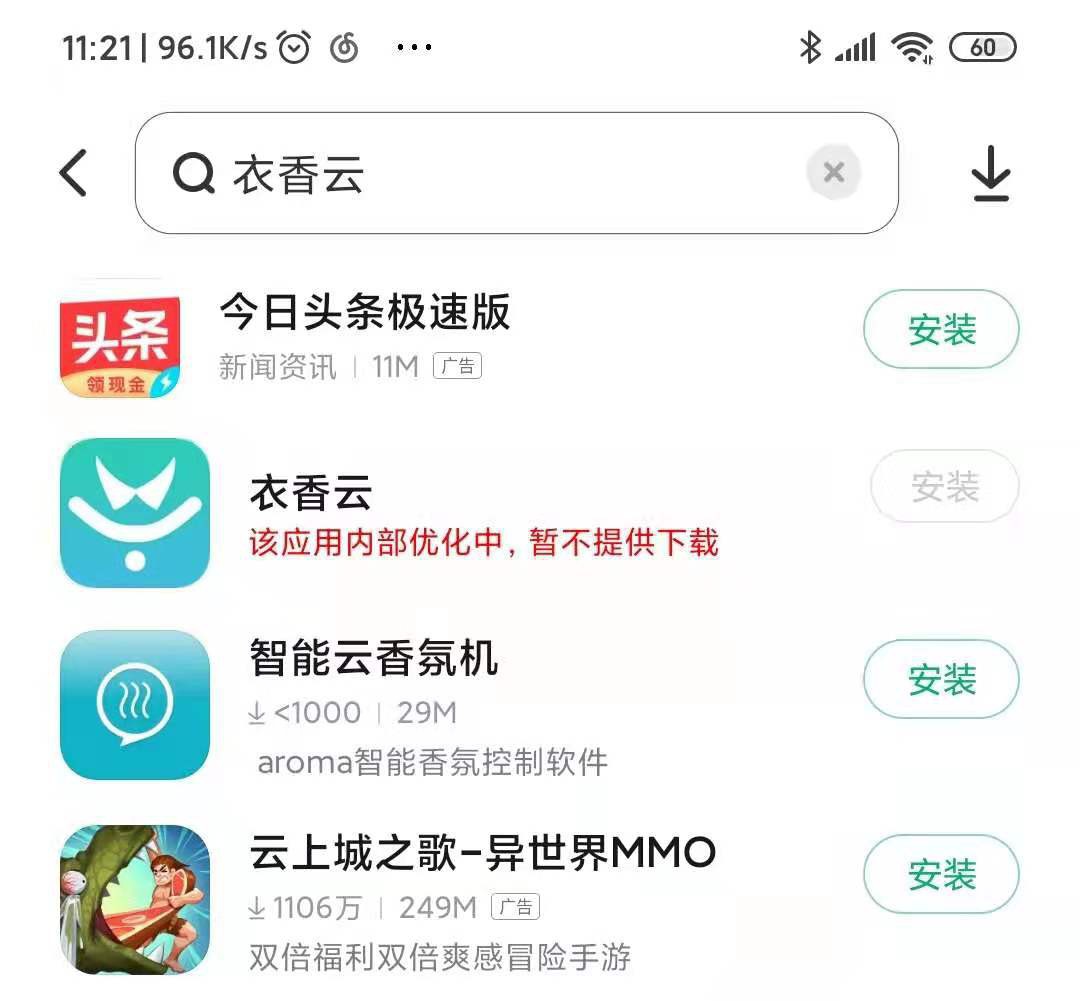Clear the search text with the X

click(833, 173)
